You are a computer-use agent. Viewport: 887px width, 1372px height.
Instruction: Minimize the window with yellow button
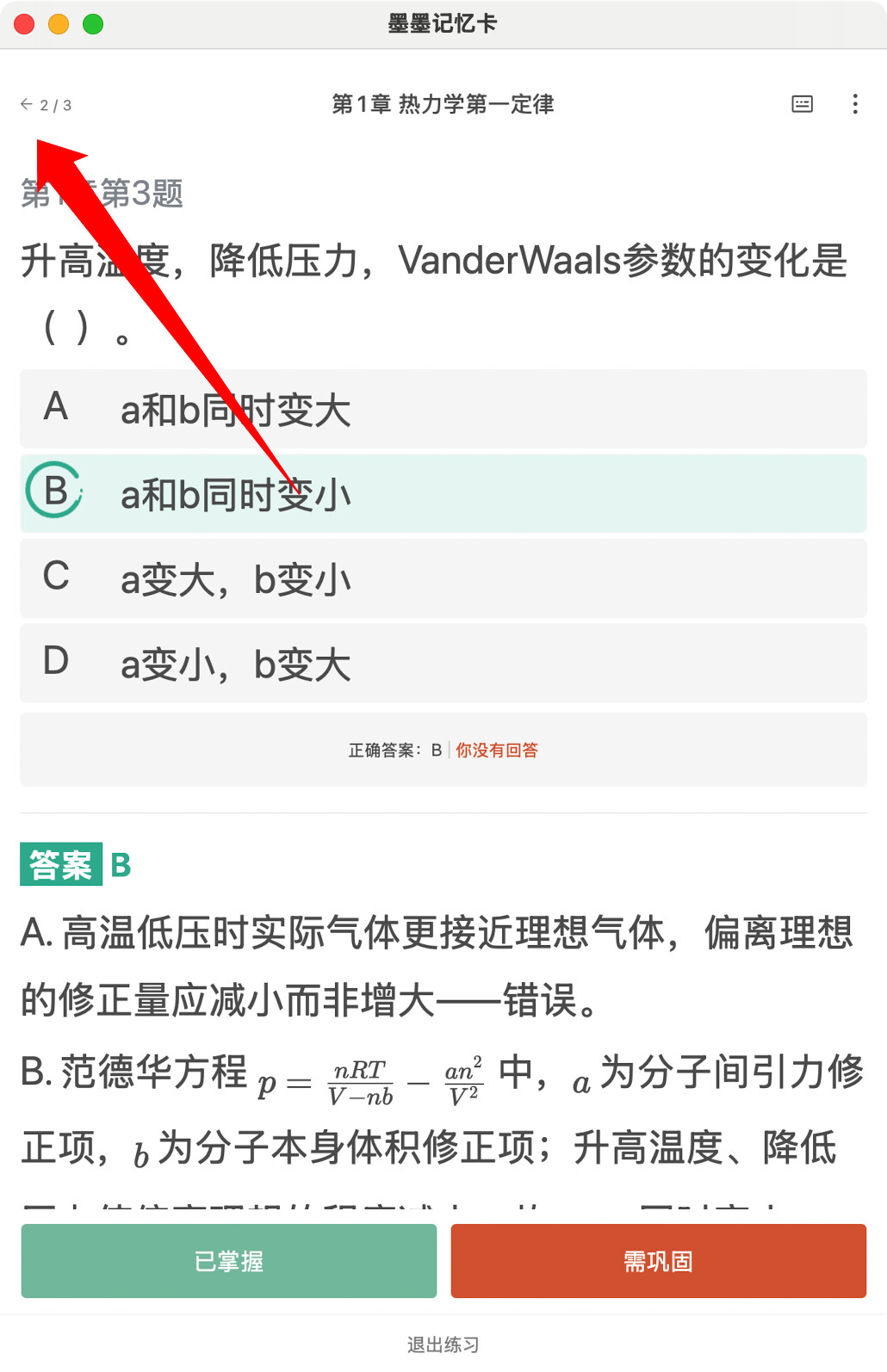pos(59,24)
